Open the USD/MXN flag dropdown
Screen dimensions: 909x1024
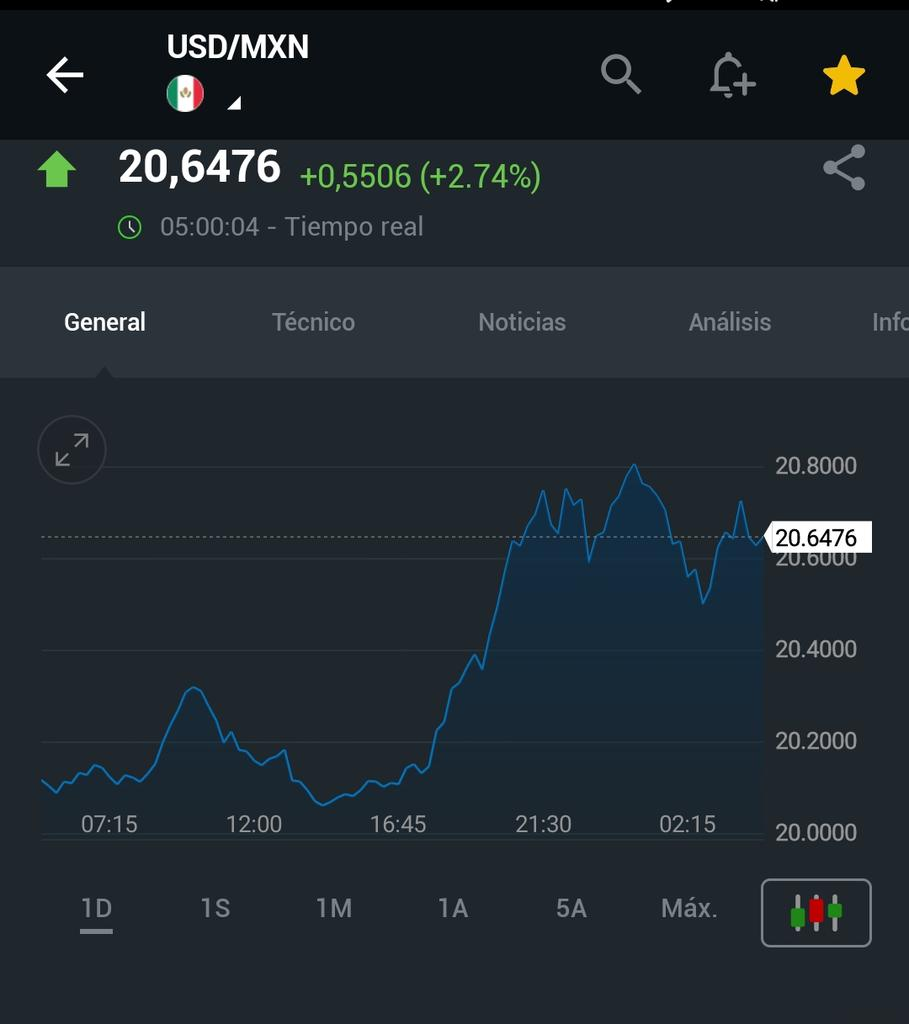coord(203,96)
